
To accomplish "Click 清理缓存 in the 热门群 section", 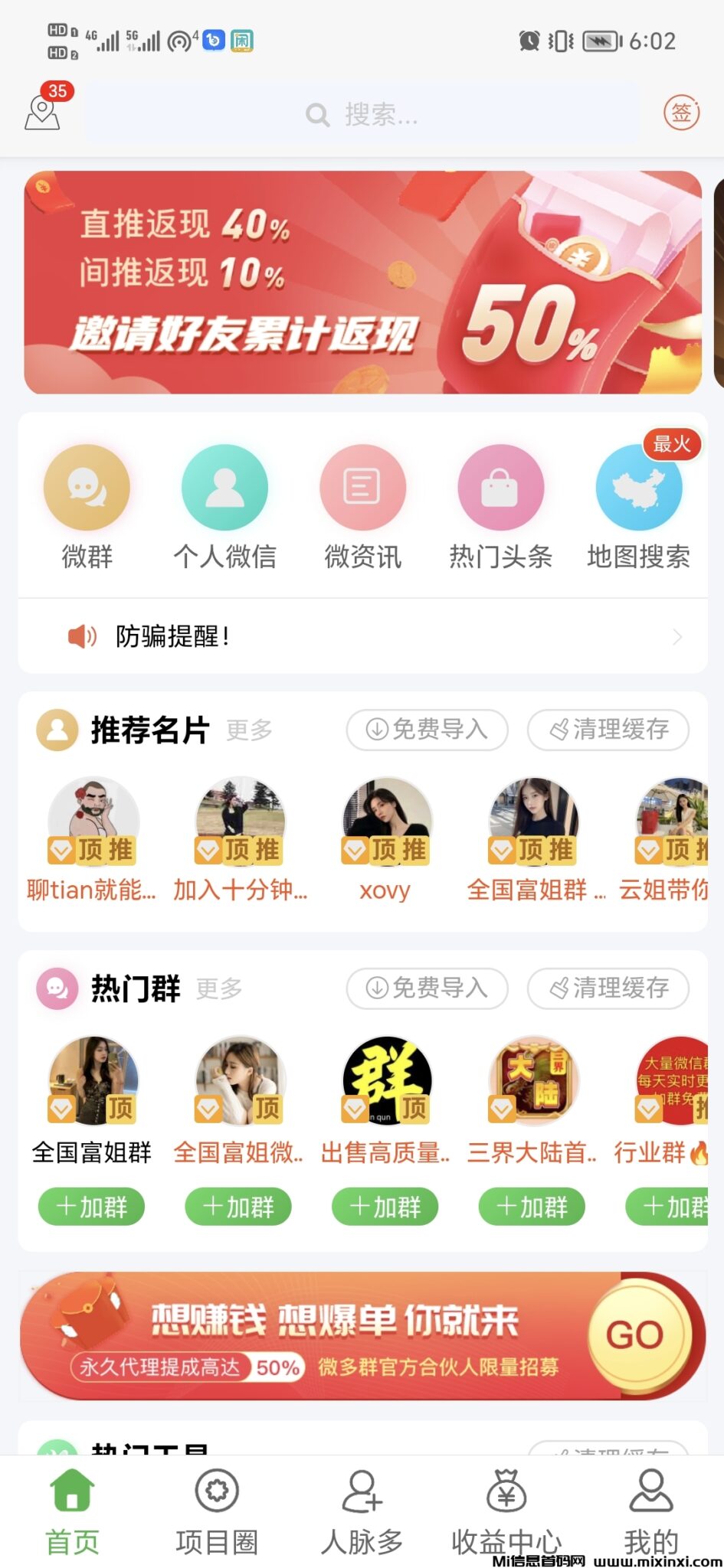I will coord(608,988).
